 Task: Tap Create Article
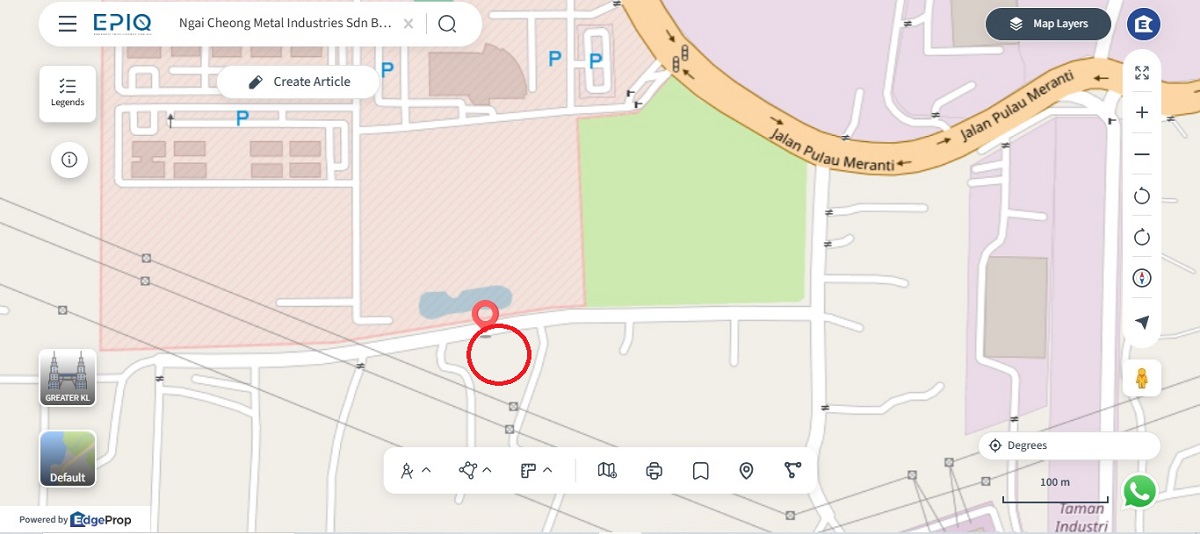pyautogui.click(x=298, y=82)
